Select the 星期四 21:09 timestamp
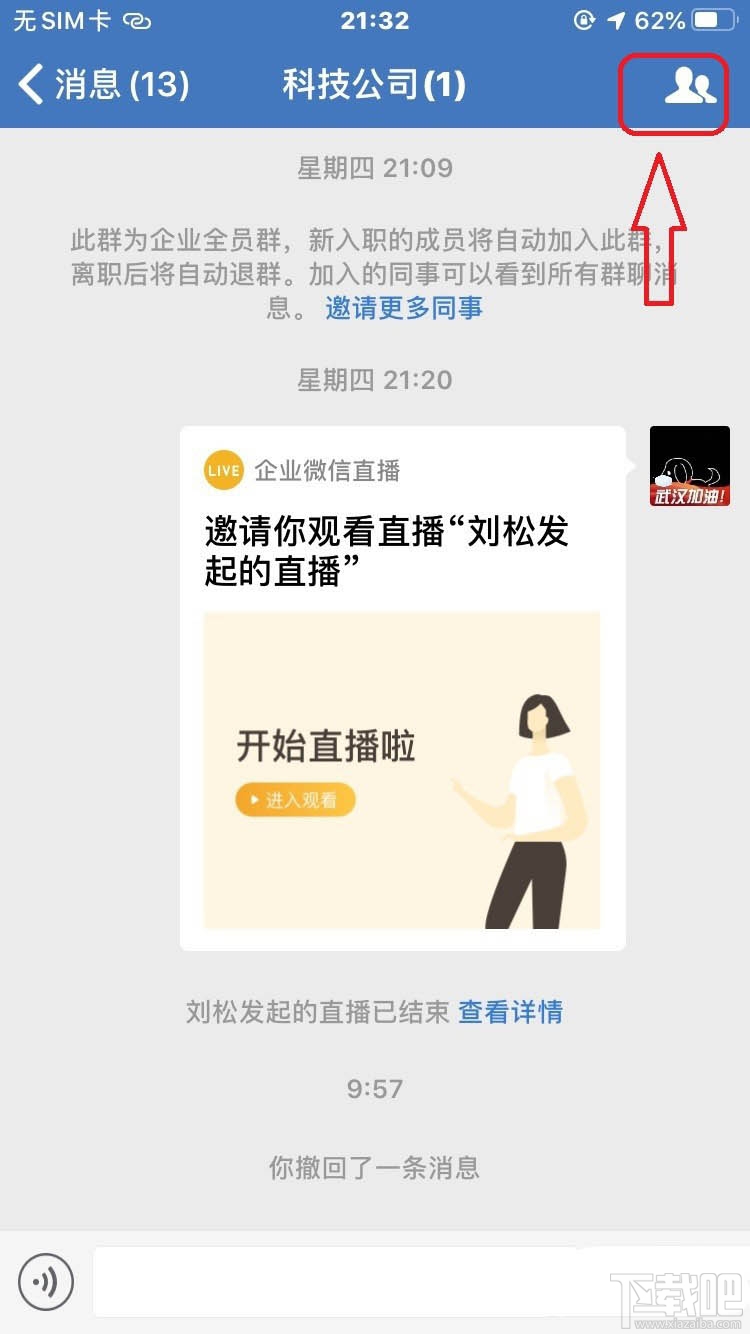Viewport: 750px width, 1334px height. [374, 168]
